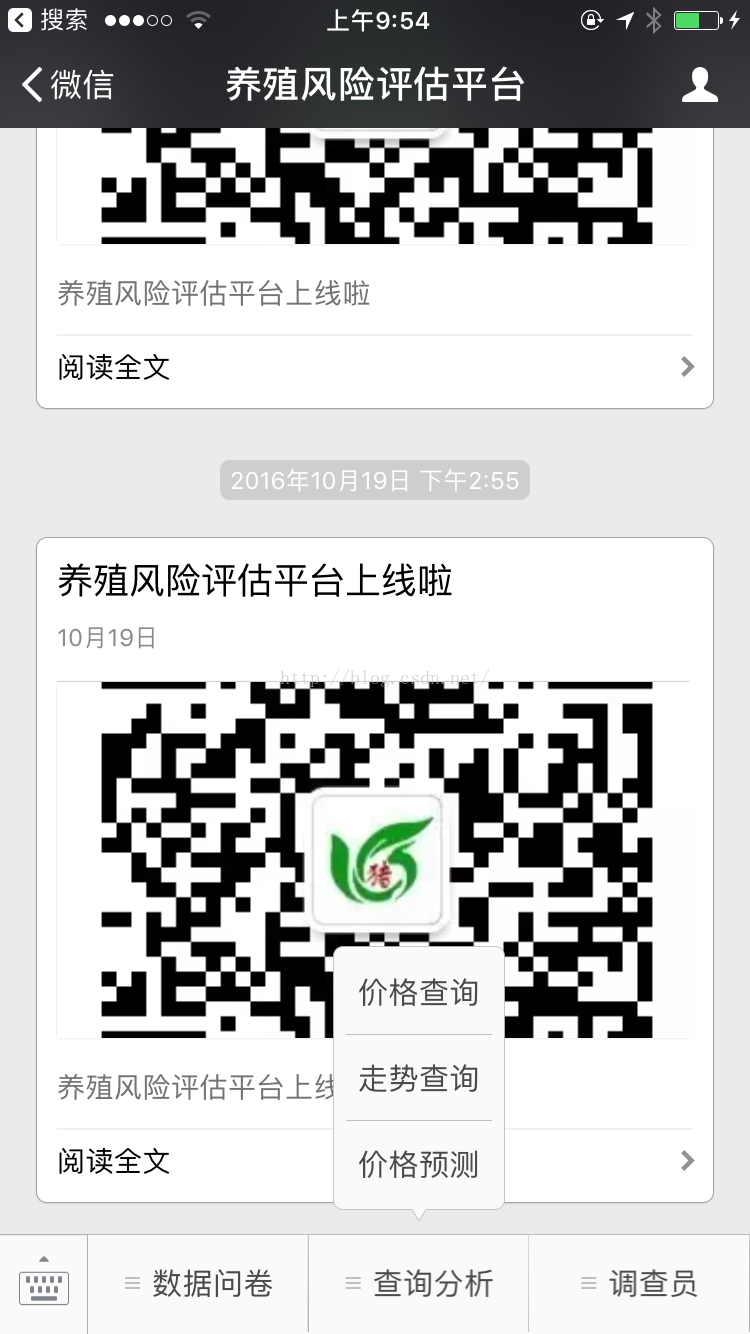Choose 走势查询 in the popup menu

(x=419, y=1078)
